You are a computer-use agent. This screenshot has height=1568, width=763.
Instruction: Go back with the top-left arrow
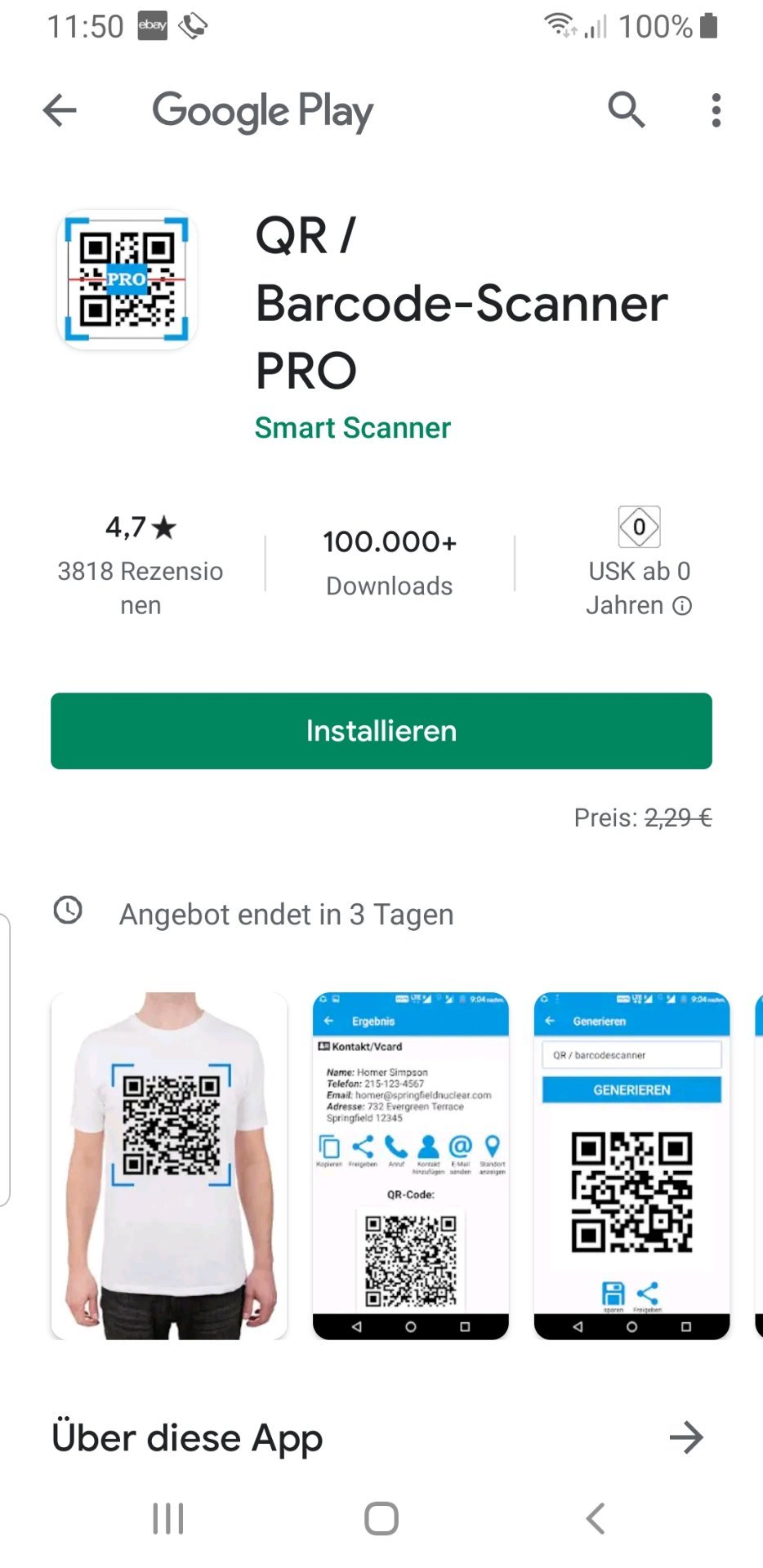pyautogui.click(x=60, y=110)
